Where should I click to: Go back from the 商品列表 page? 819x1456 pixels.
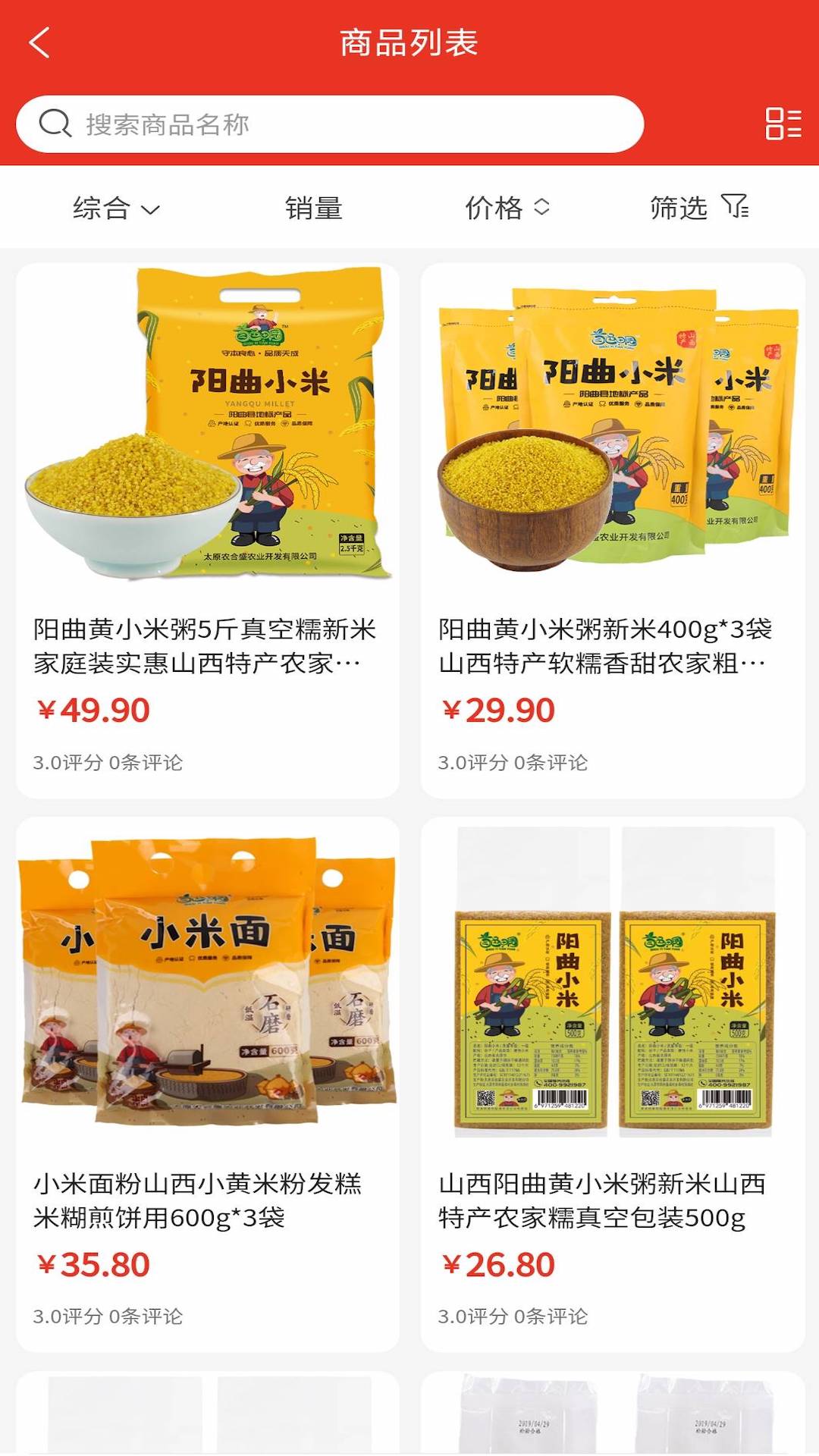(39, 42)
